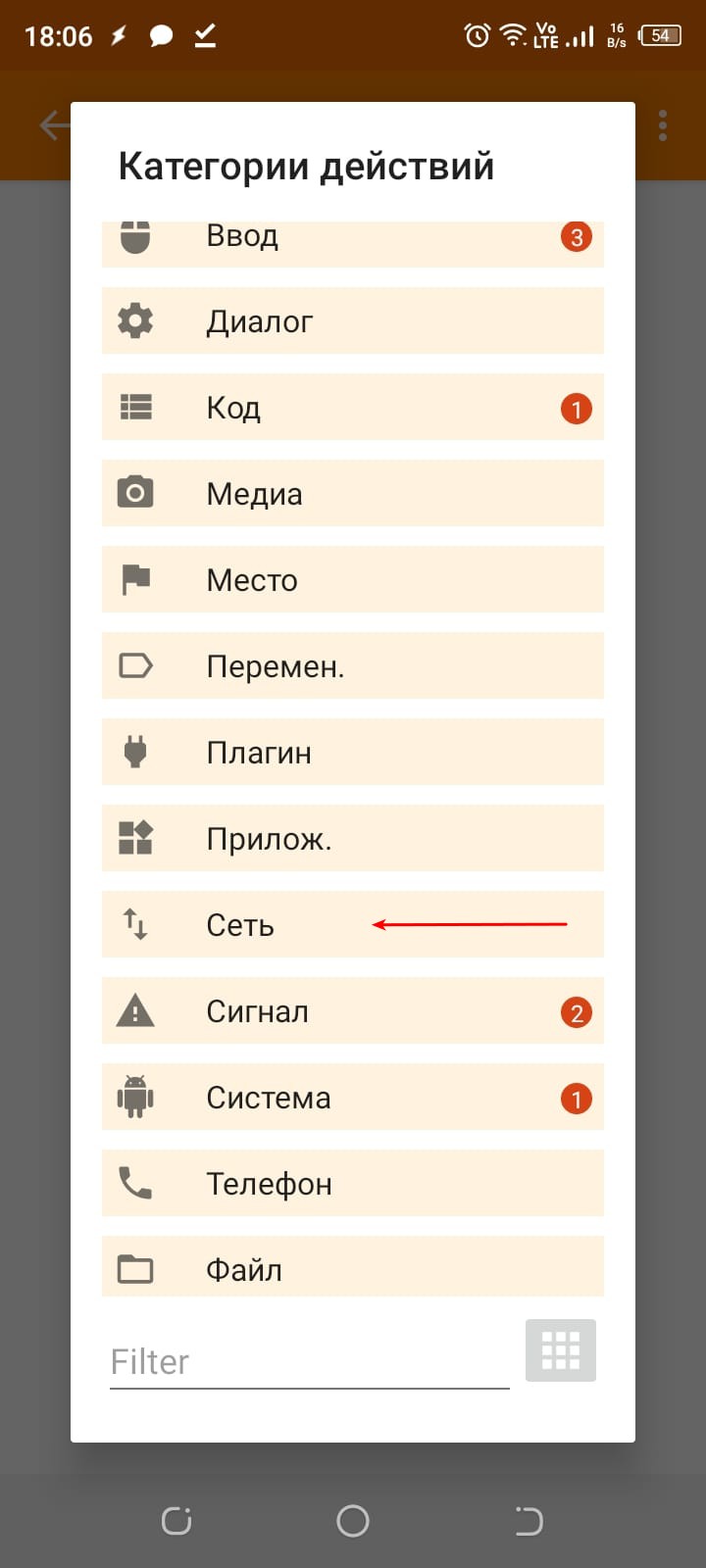Select the Плагин category

click(x=351, y=752)
